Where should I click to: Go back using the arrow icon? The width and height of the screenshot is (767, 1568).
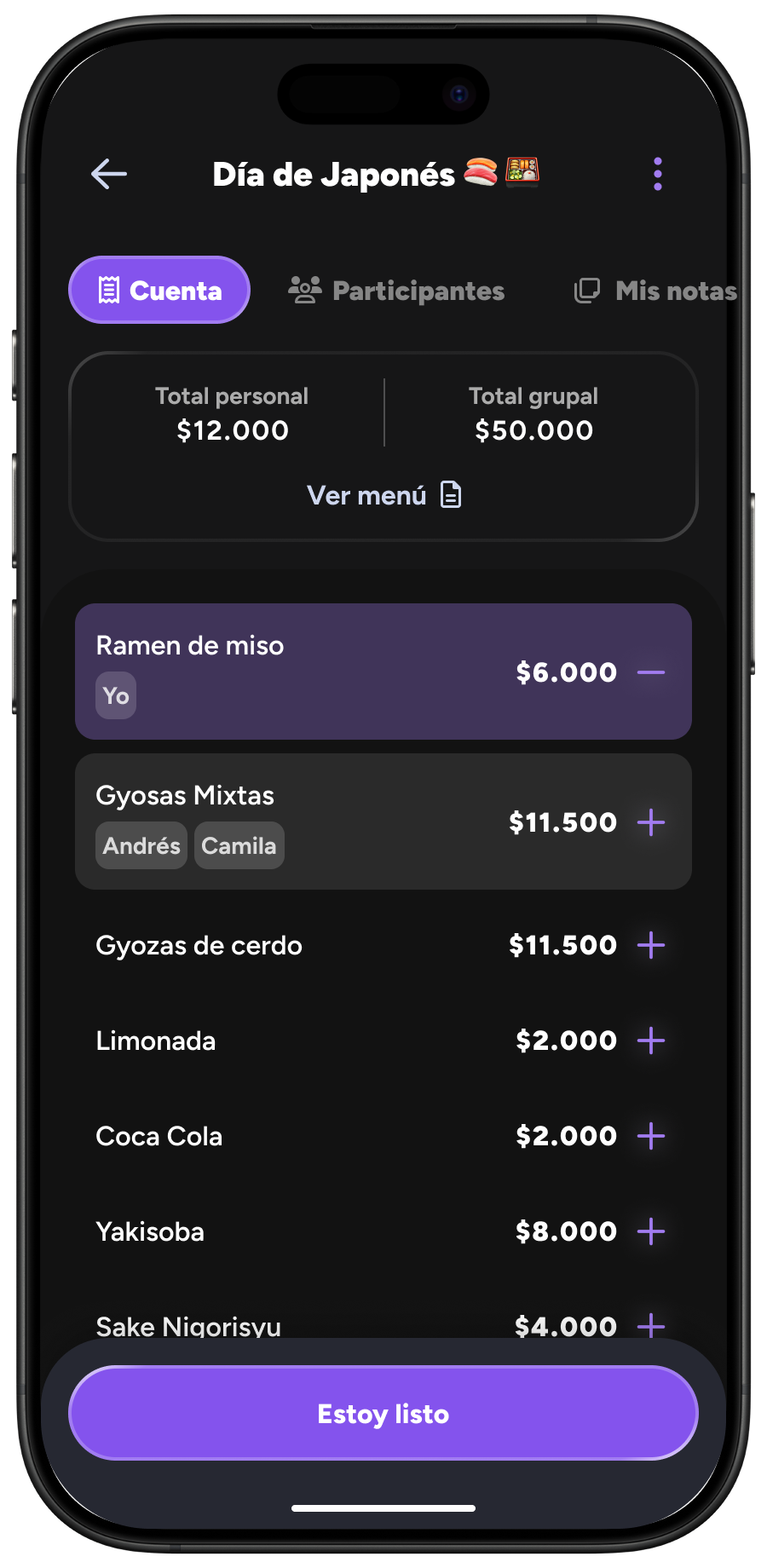(109, 174)
